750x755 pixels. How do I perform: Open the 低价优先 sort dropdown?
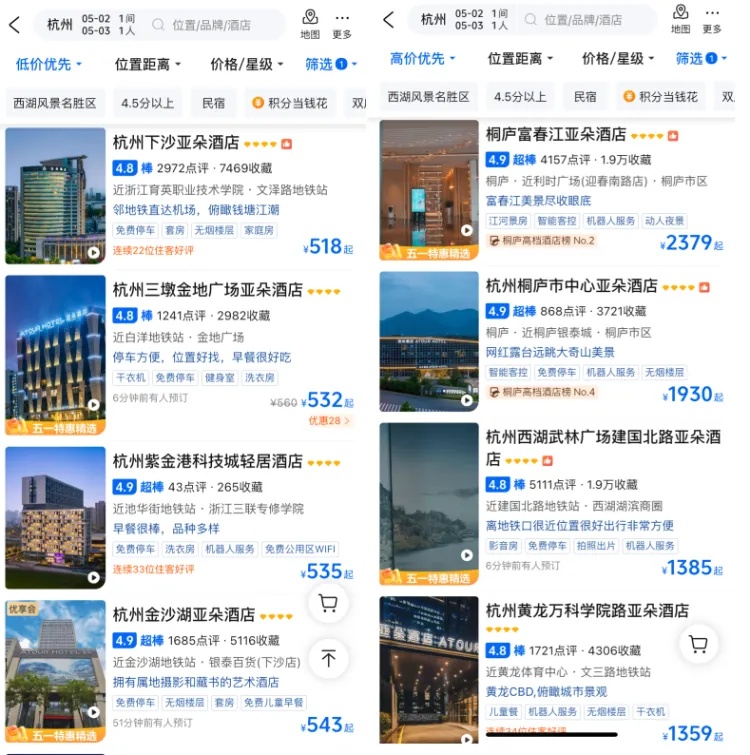point(46,63)
